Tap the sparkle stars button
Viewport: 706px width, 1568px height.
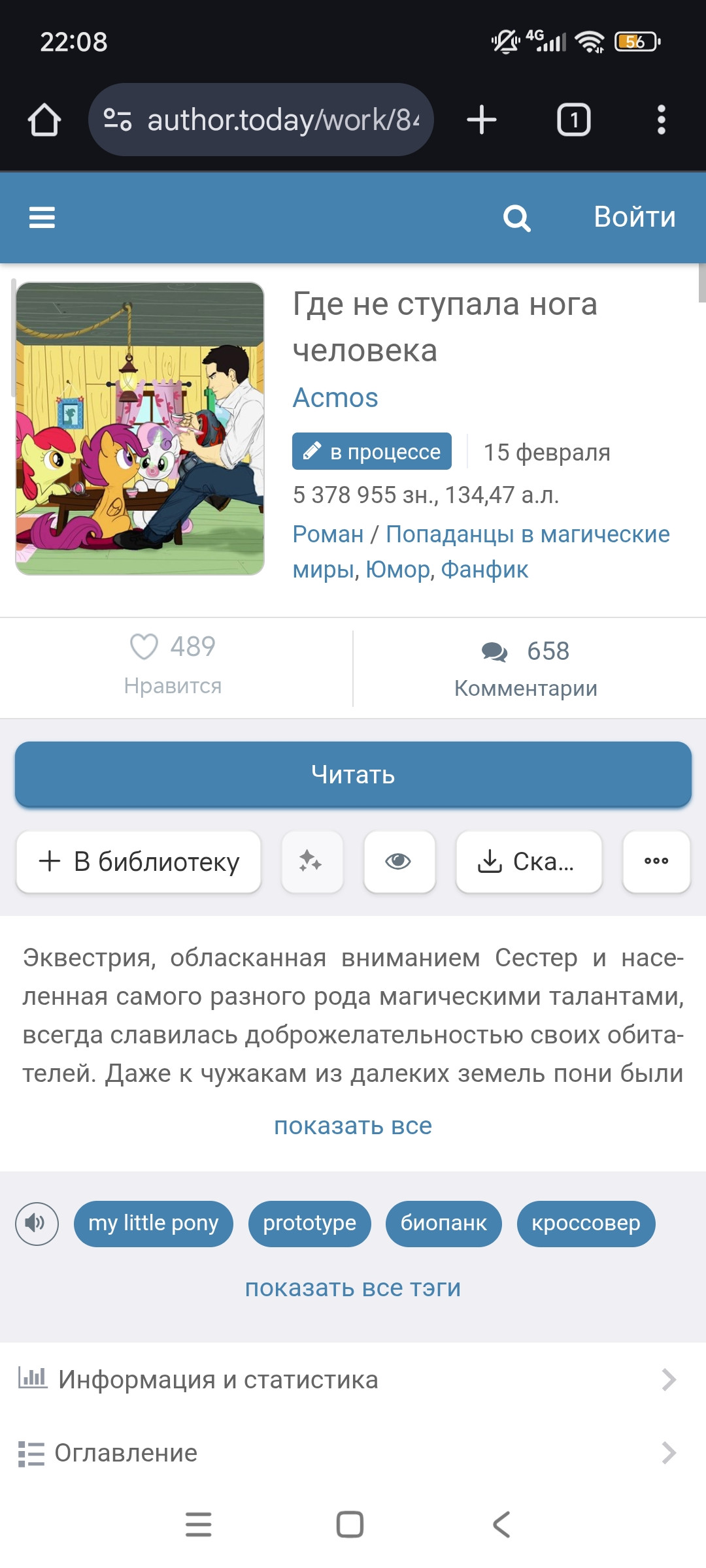[x=312, y=862]
